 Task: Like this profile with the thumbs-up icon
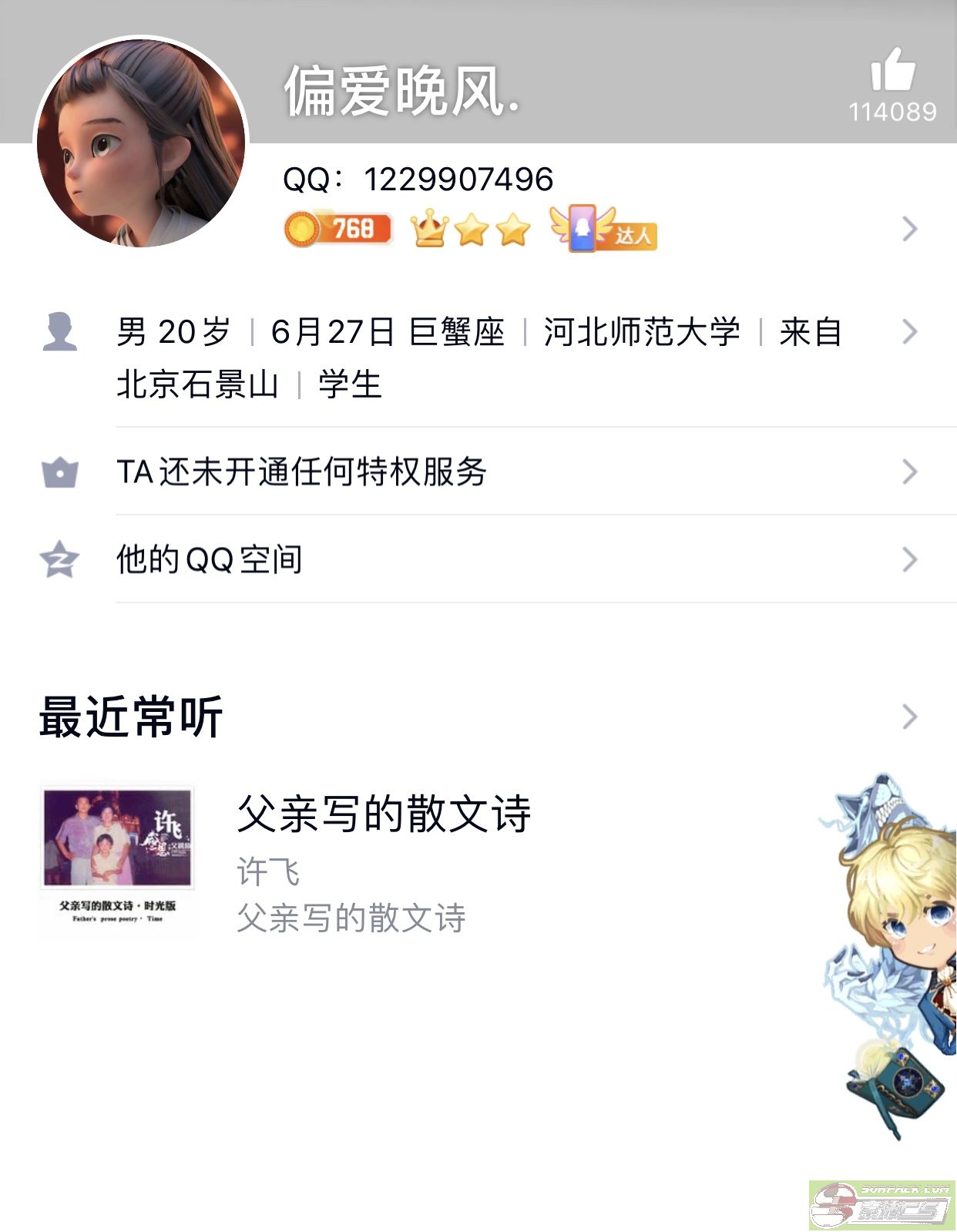(892, 71)
